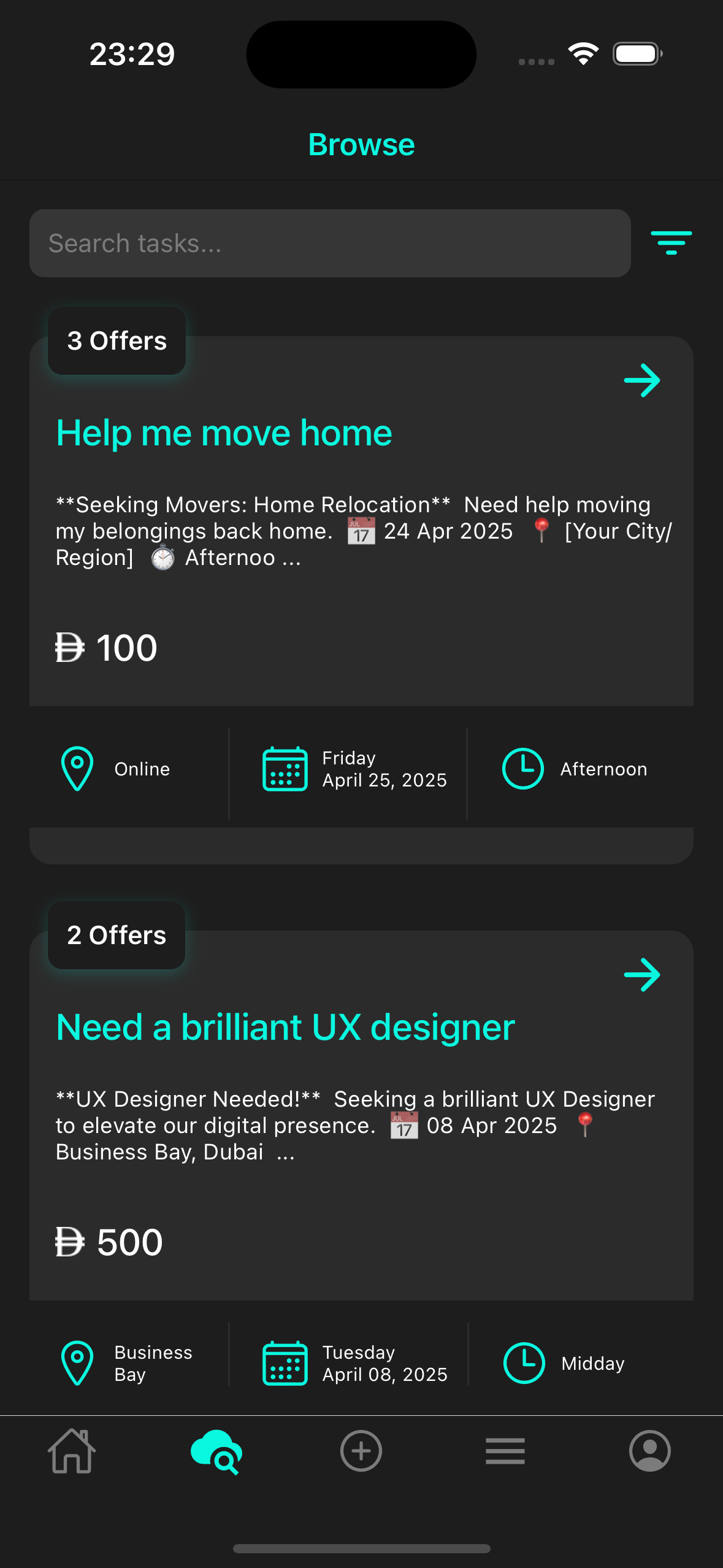Viewport: 723px width, 1568px height.
Task: Create a new task with the plus tab
Action: [x=361, y=1451]
